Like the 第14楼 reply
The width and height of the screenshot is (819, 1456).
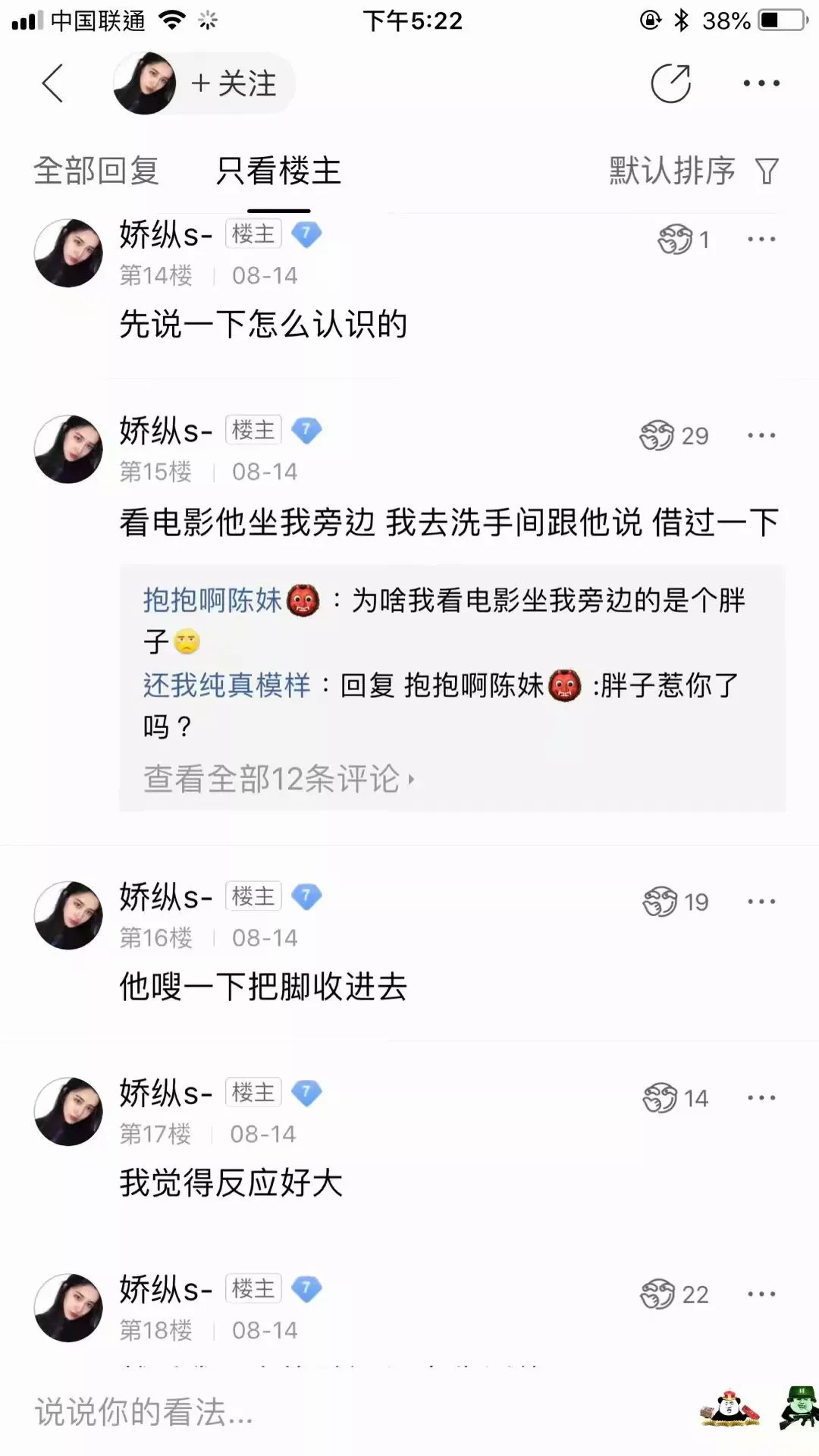[676, 240]
